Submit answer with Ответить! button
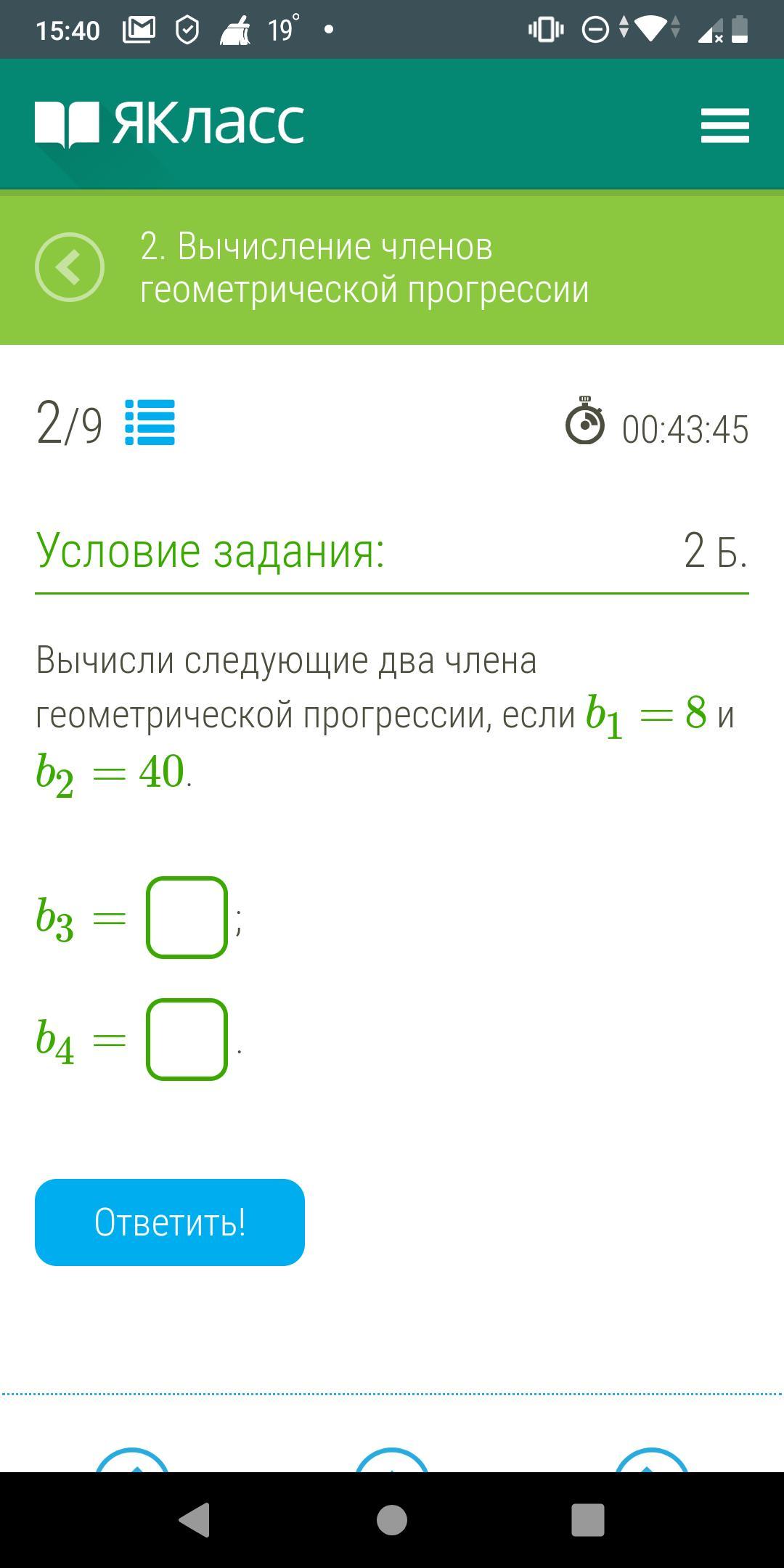 170,1222
